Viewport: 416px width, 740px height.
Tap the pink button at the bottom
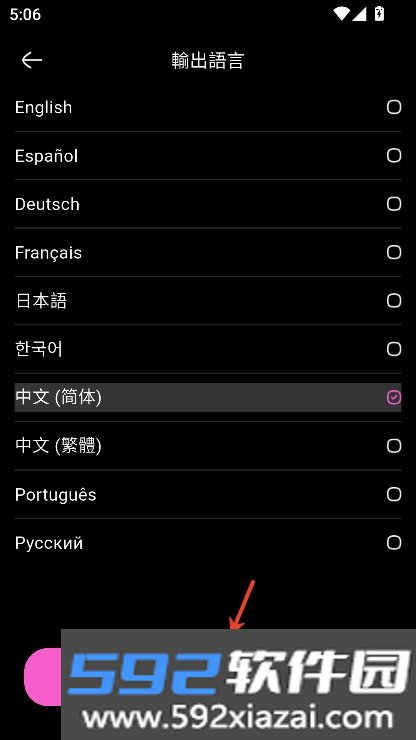click(43, 677)
